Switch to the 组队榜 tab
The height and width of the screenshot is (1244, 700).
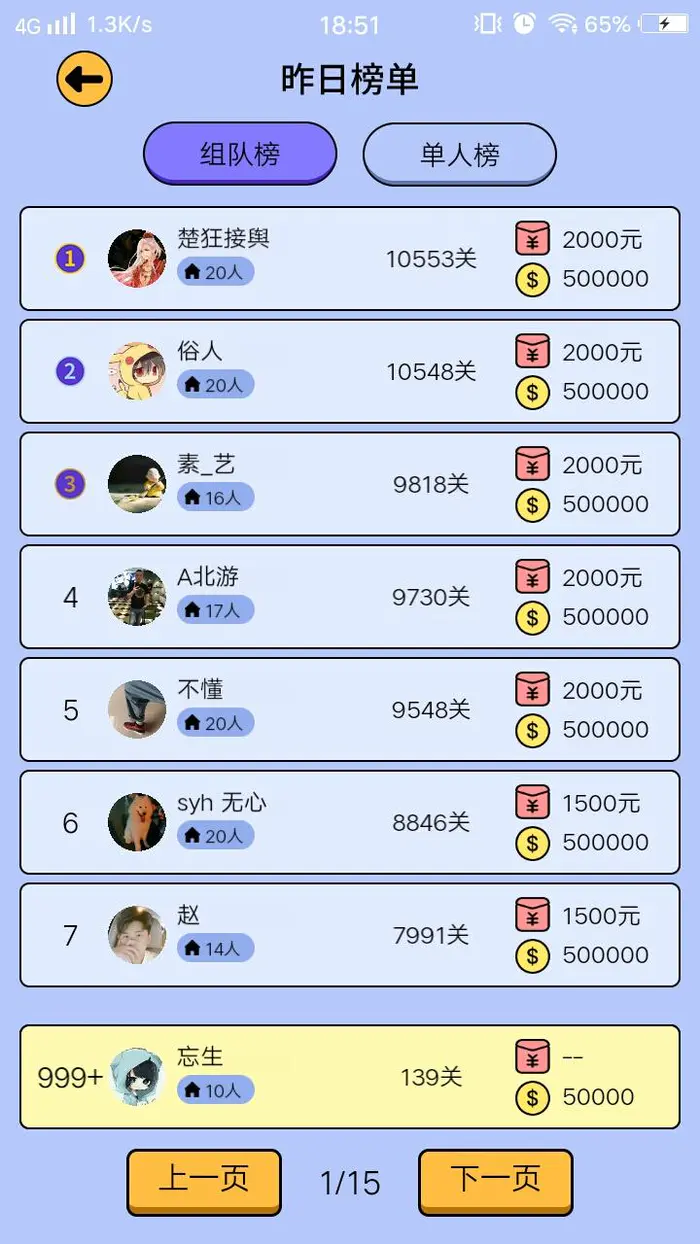[240, 154]
